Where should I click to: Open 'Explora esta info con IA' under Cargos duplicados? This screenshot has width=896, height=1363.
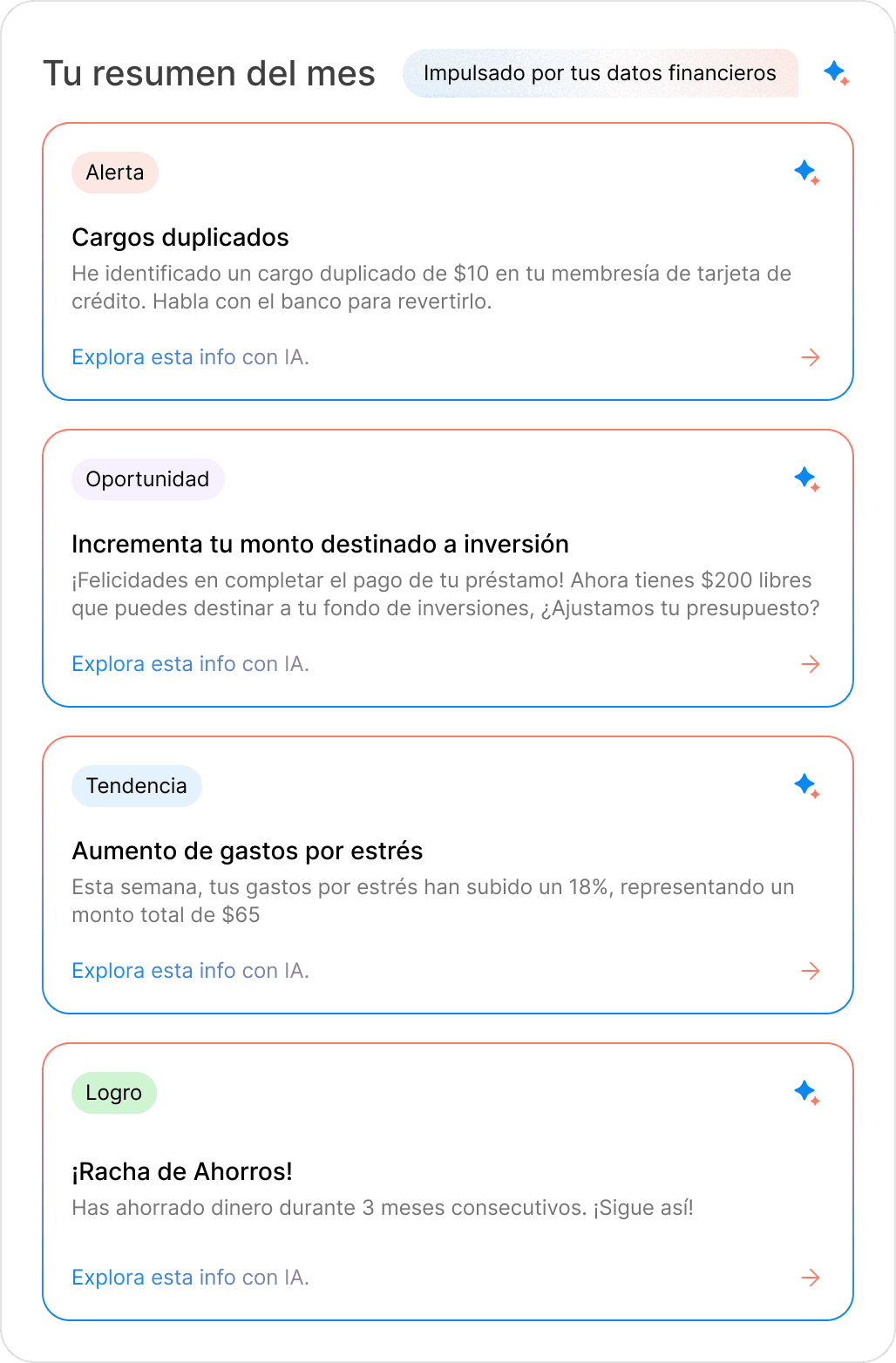(x=190, y=357)
